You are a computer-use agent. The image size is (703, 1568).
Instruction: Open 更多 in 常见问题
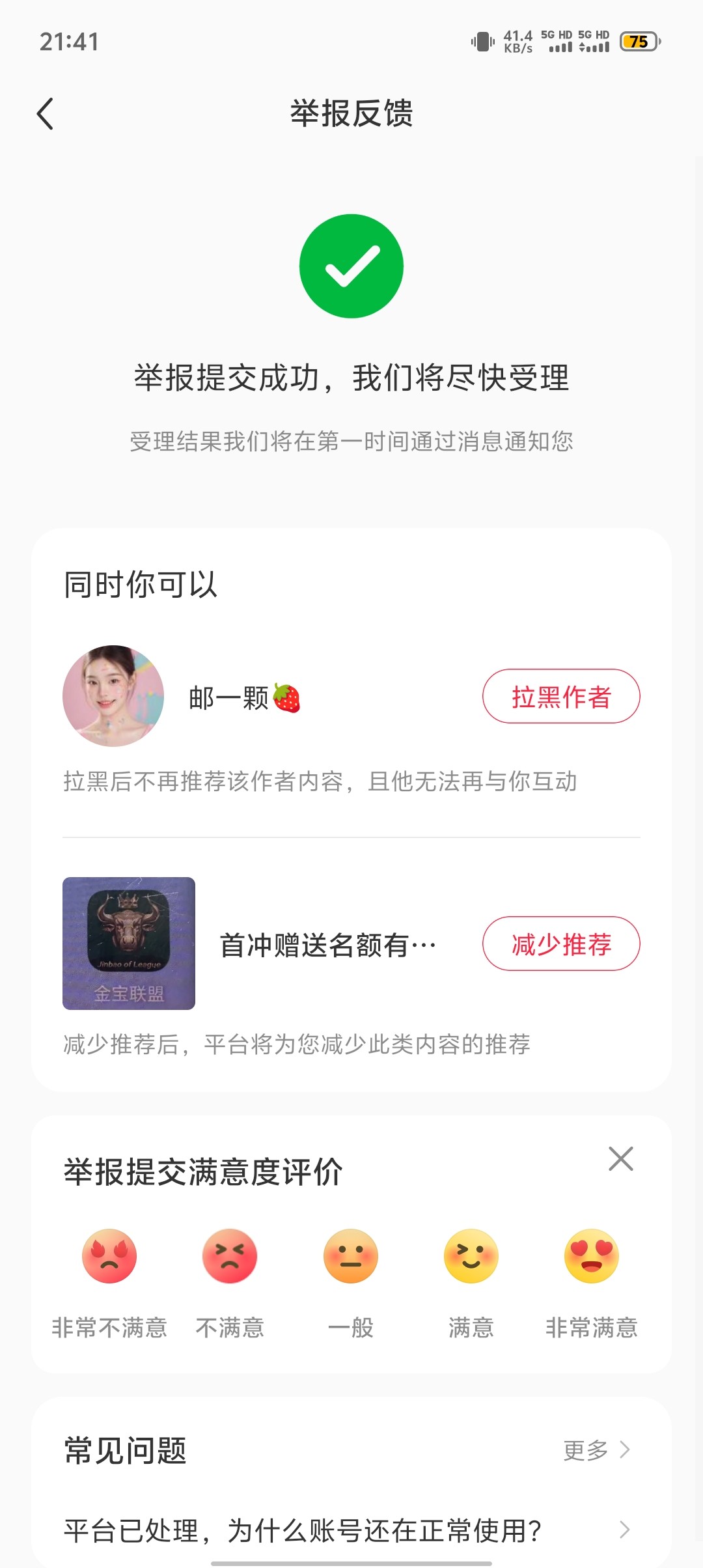(x=596, y=1450)
